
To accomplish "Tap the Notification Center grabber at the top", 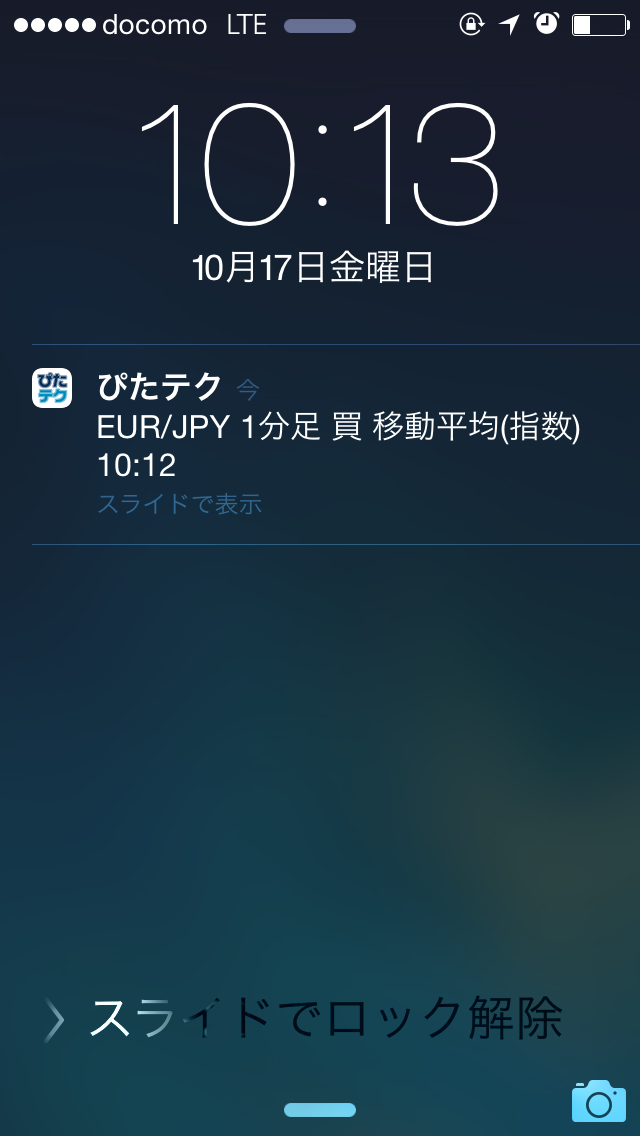I will [x=320, y=26].
